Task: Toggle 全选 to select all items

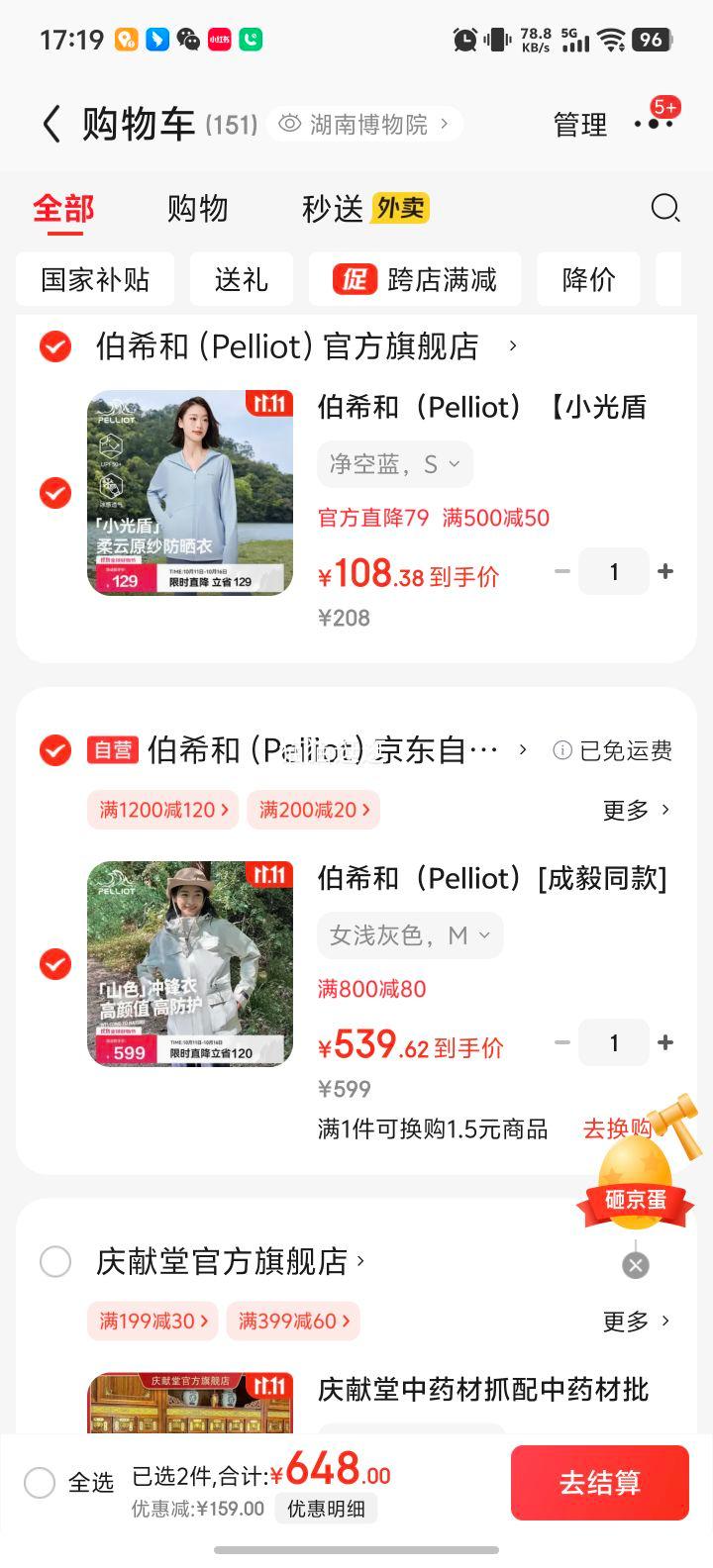Action: 40,1483
